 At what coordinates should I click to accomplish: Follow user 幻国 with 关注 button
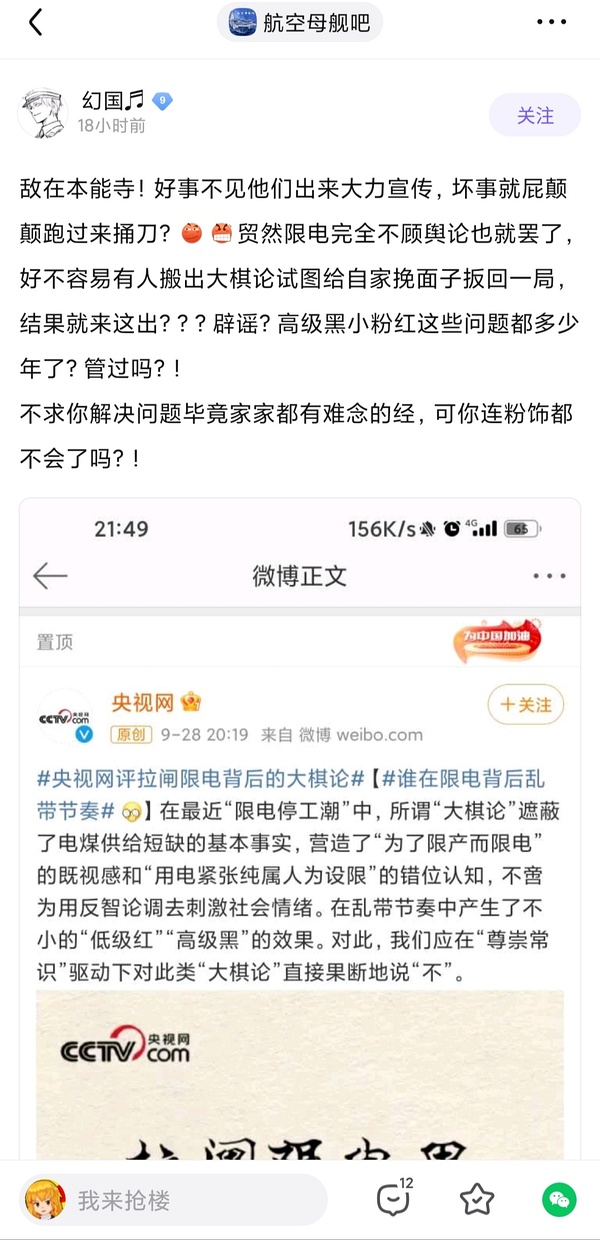534,115
